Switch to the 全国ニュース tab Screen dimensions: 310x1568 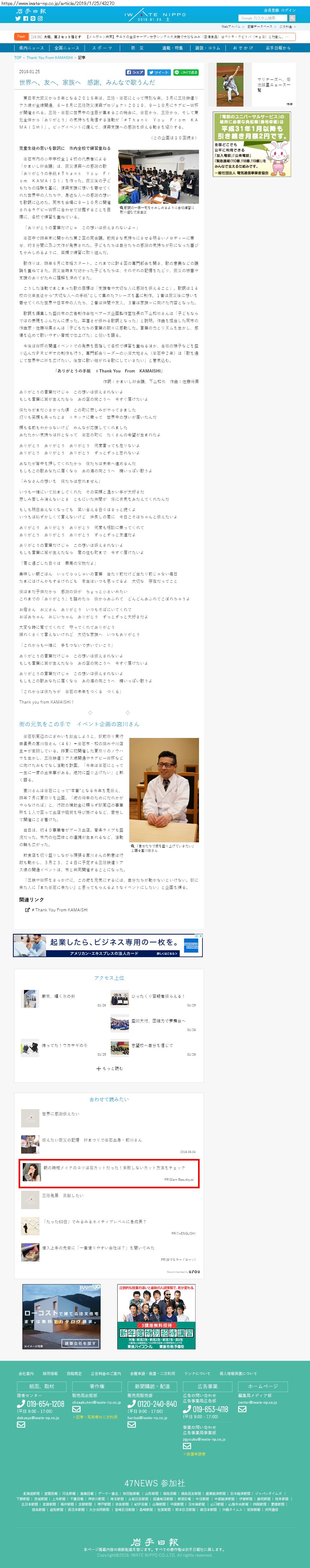coord(67,48)
